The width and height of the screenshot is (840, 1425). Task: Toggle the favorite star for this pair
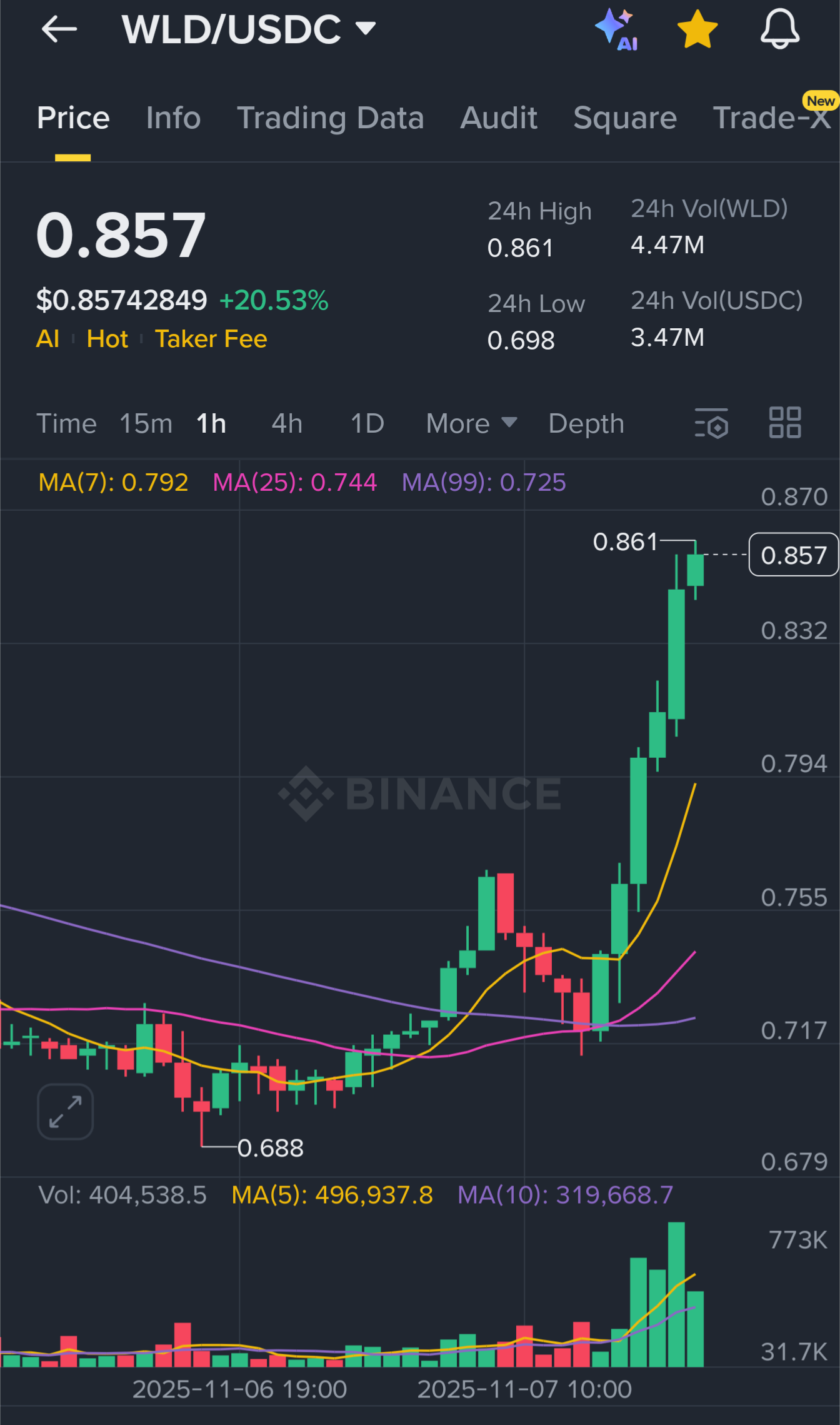click(x=697, y=29)
